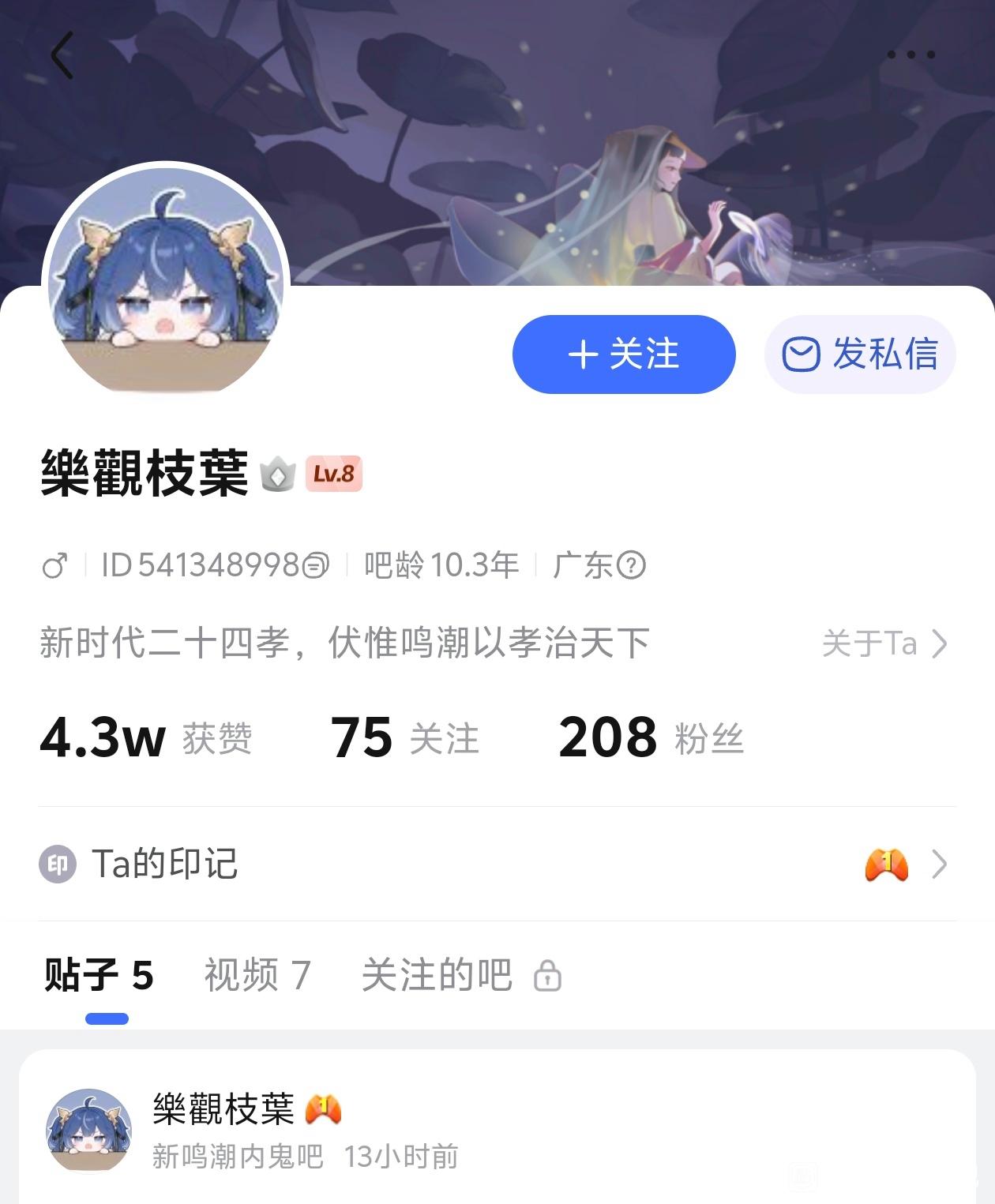Open the help icon beside 广东
The image size is (995, 1204).
[x=631, y=565]
